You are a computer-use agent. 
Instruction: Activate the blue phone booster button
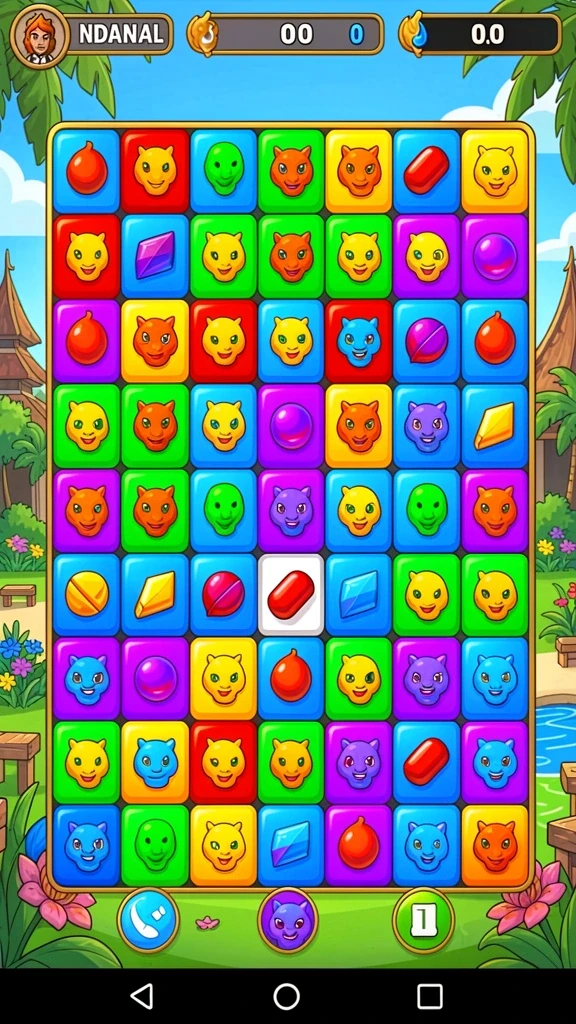point(149,920)
